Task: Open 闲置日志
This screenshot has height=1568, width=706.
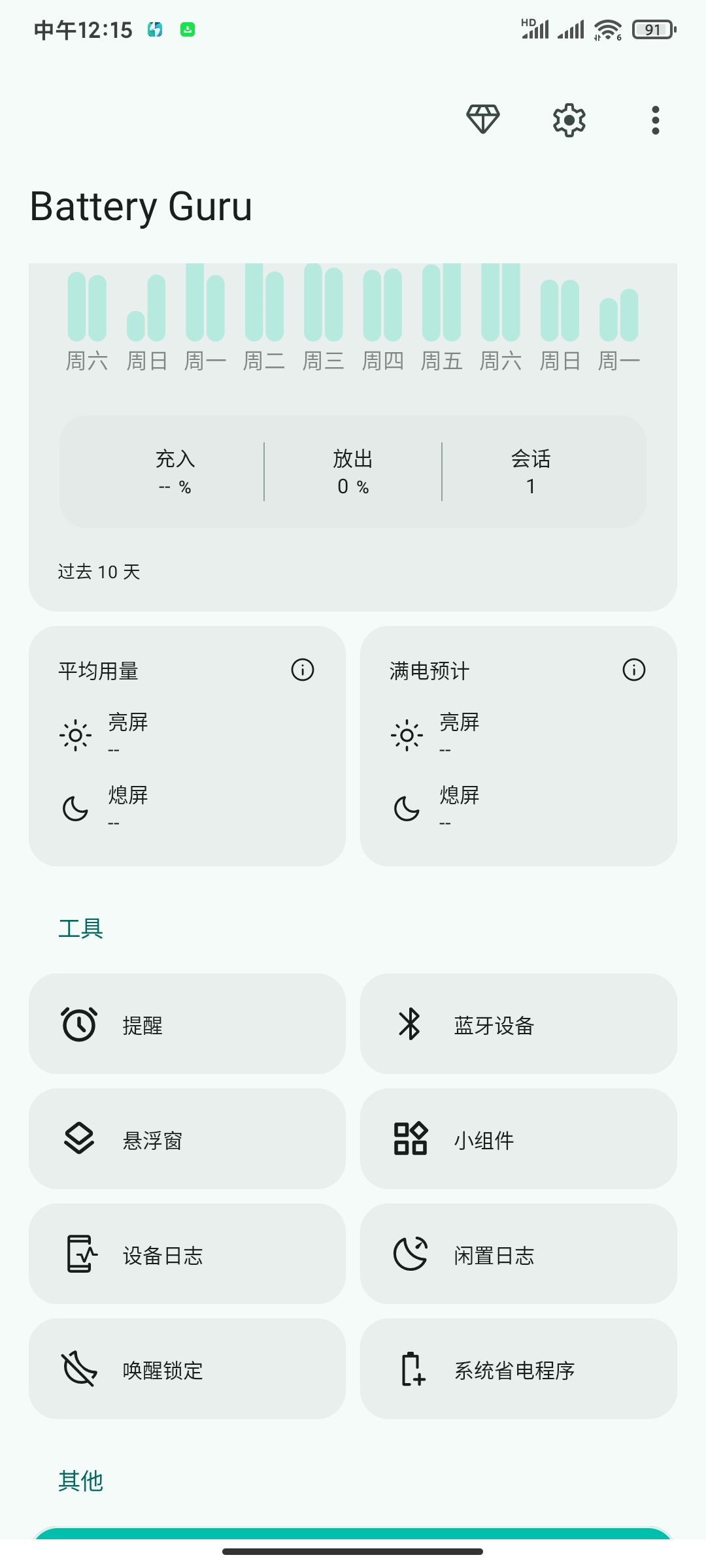Action: click(x=518, y=1254)
